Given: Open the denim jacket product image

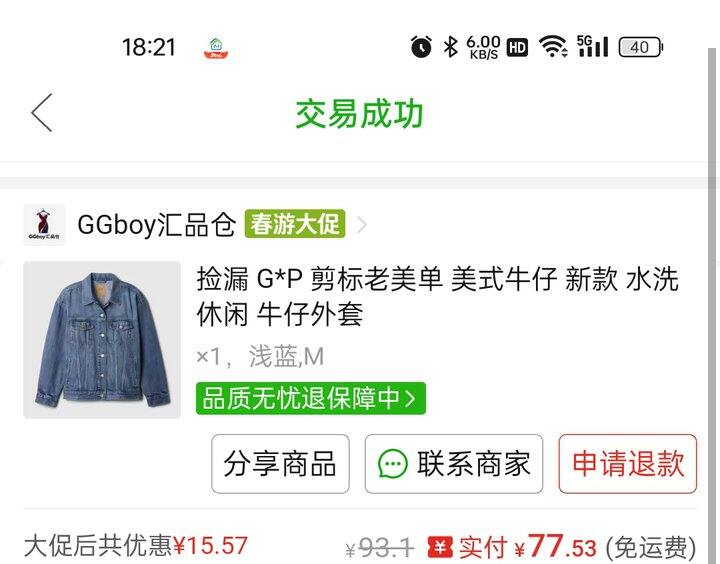Looking at the screenshot, I should pos(101,339).
